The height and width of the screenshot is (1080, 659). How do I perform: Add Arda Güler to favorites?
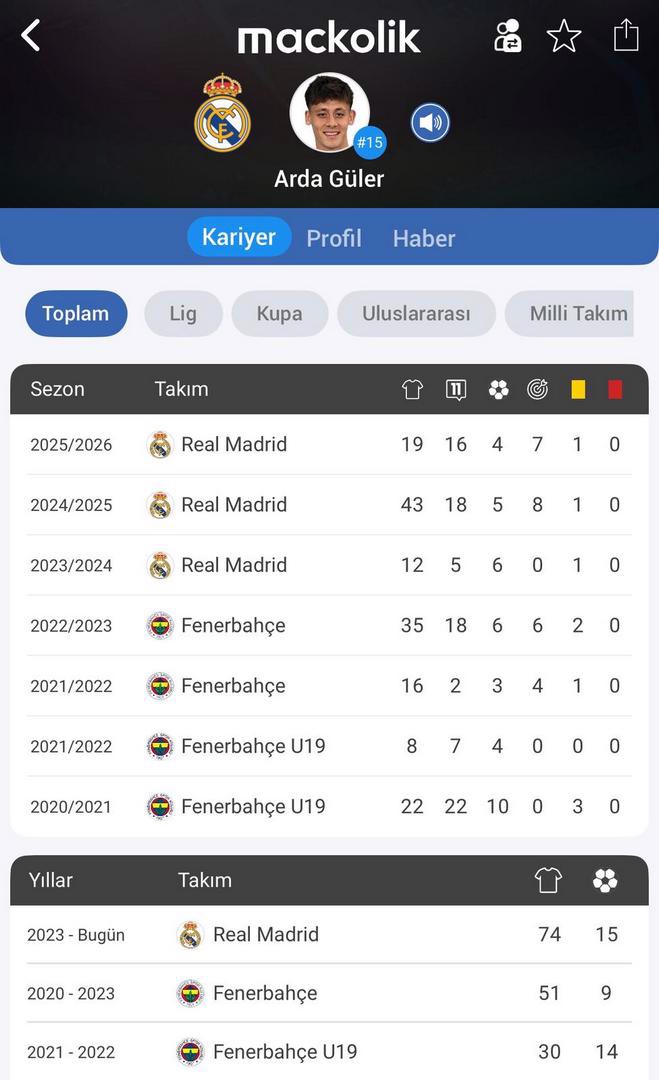click(564, 36)
